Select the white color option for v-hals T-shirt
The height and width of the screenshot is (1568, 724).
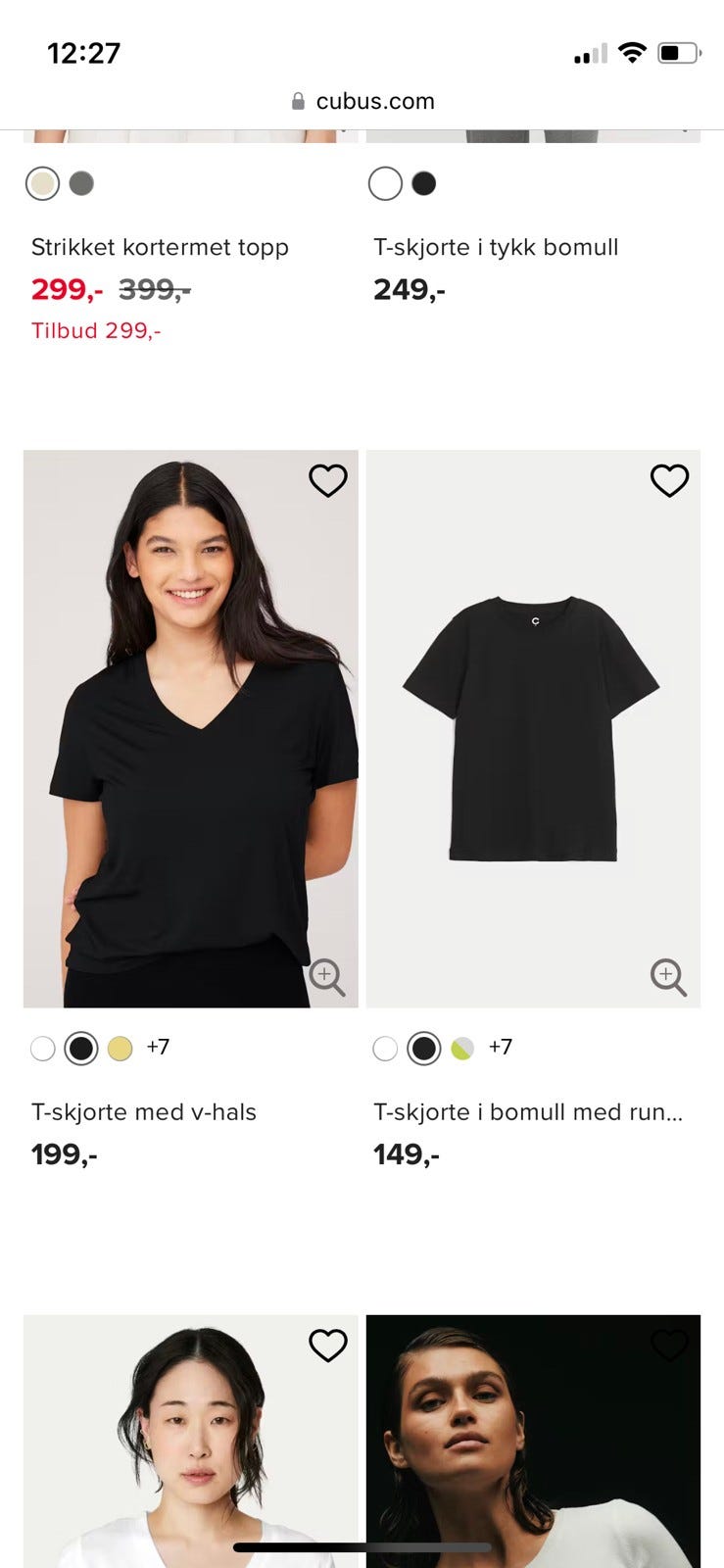click(43, 1048)
